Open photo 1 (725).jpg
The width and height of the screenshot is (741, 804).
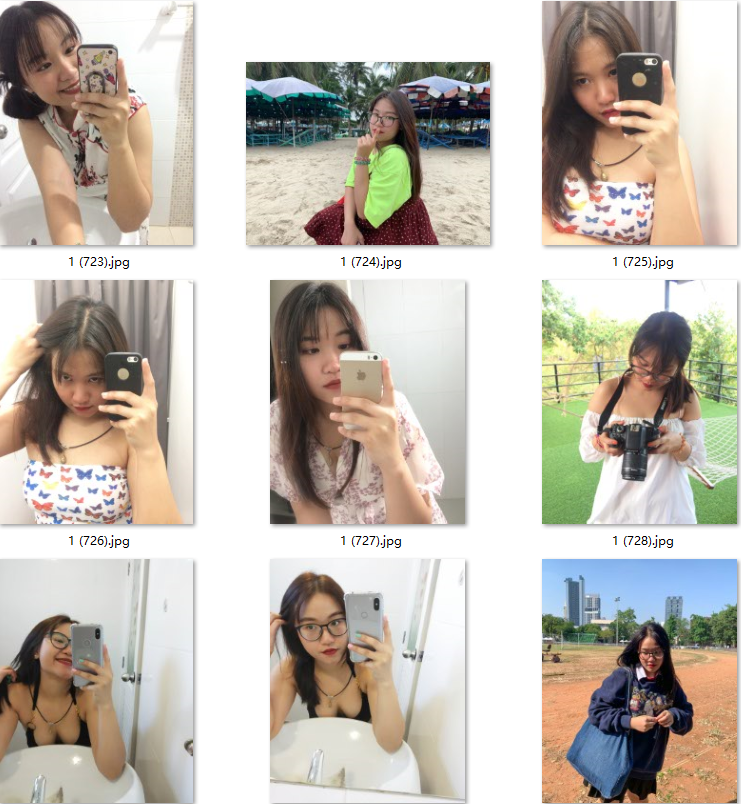click(x=639, y=123)
